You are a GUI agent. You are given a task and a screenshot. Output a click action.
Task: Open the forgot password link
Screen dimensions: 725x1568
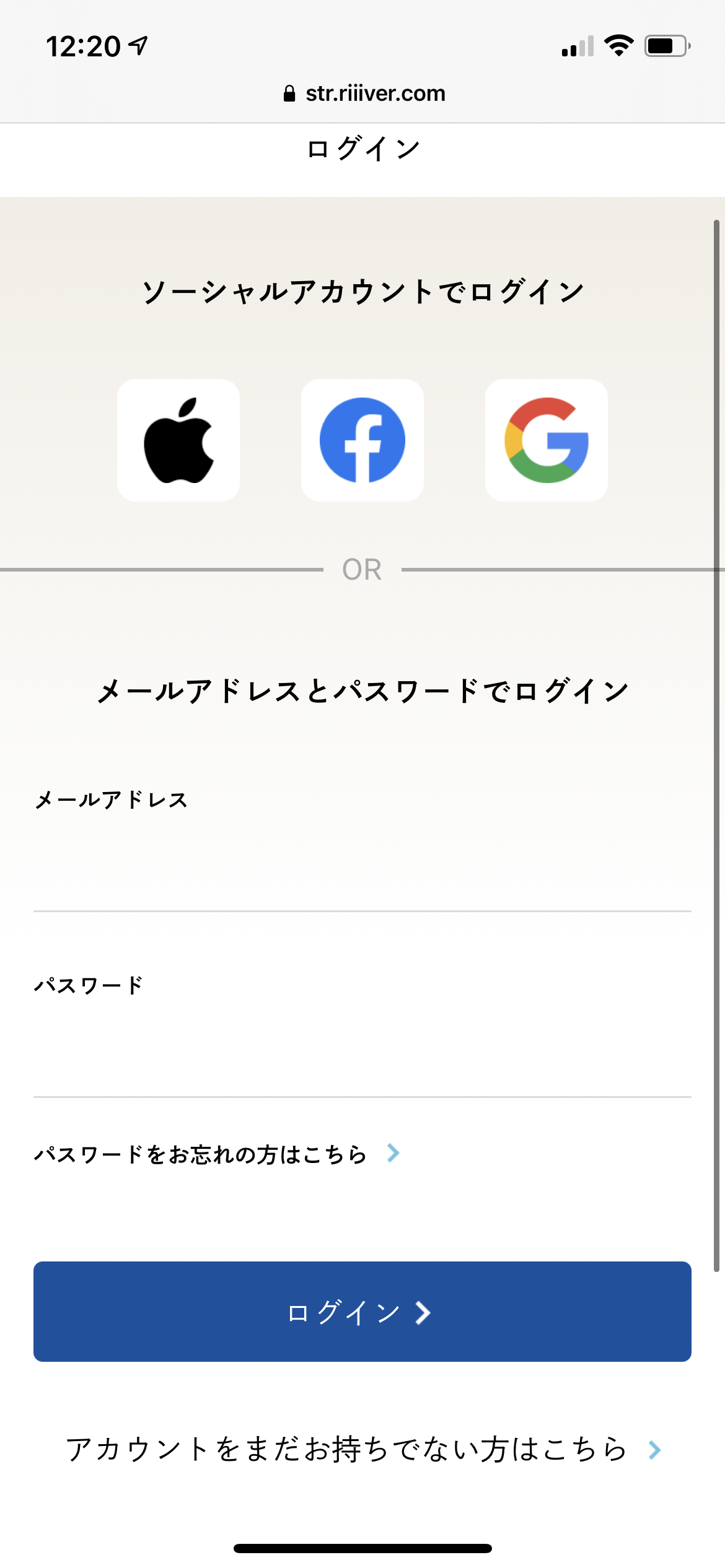point(217,1154)
